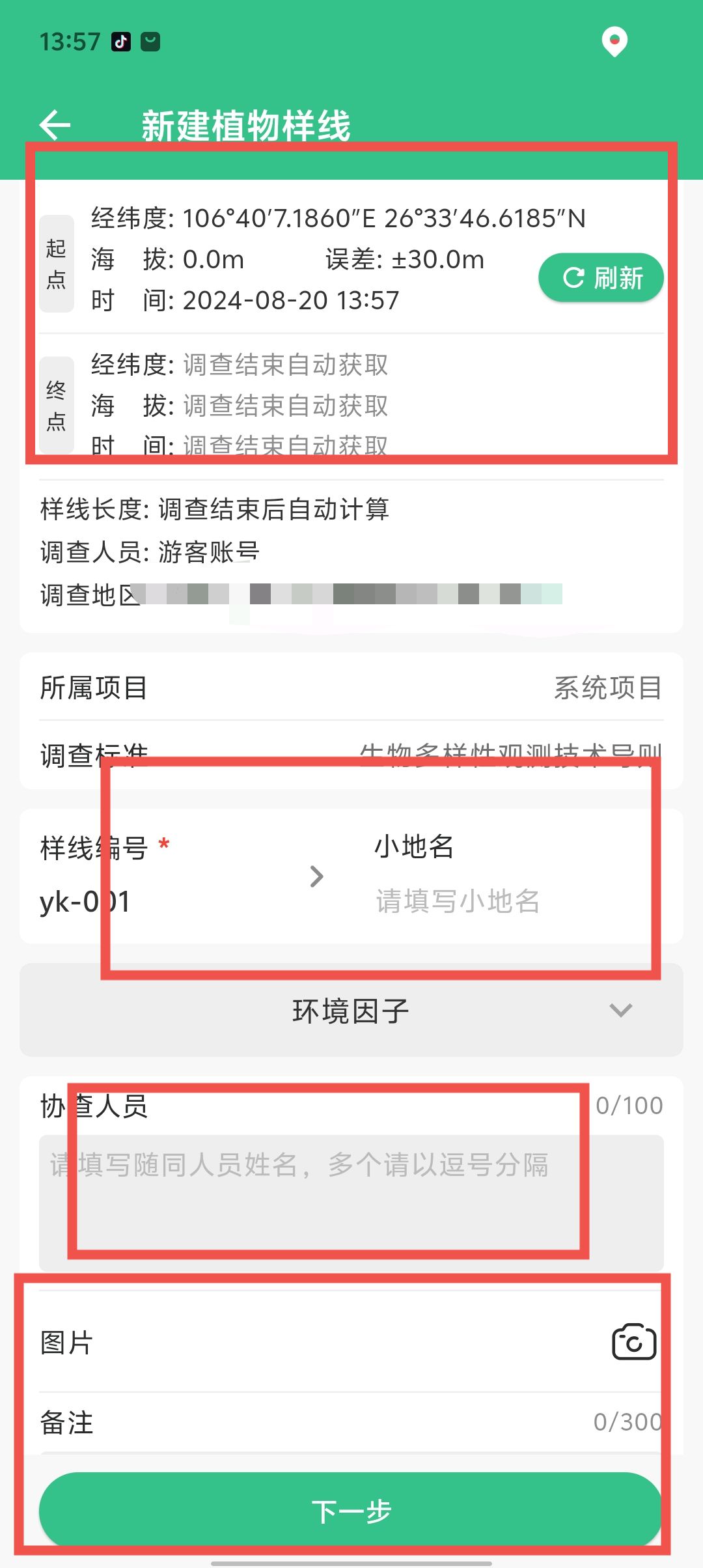Open the 所属项目 row
This screenshot has width=703, height=1568.
coord(351,688)
